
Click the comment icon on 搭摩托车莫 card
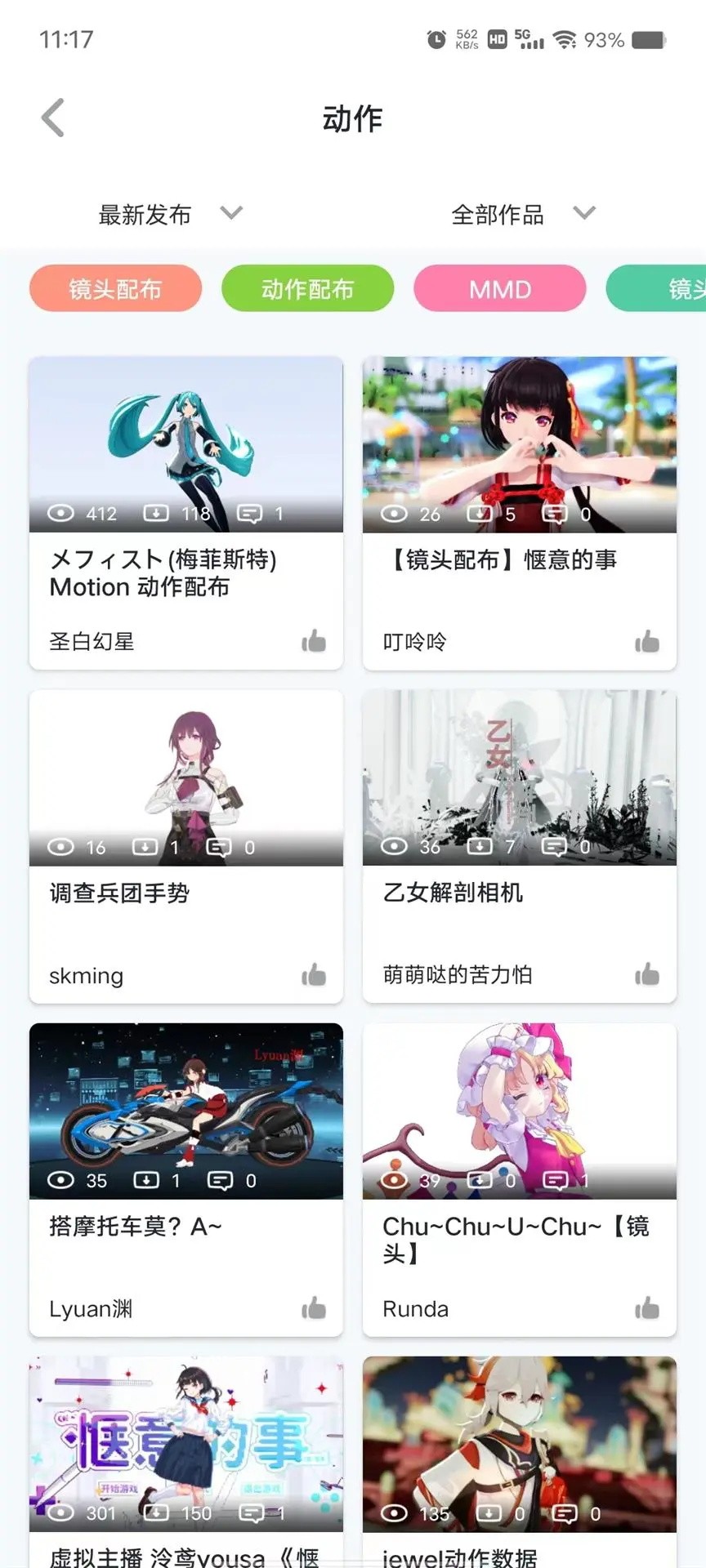(x=222, y=1180)
